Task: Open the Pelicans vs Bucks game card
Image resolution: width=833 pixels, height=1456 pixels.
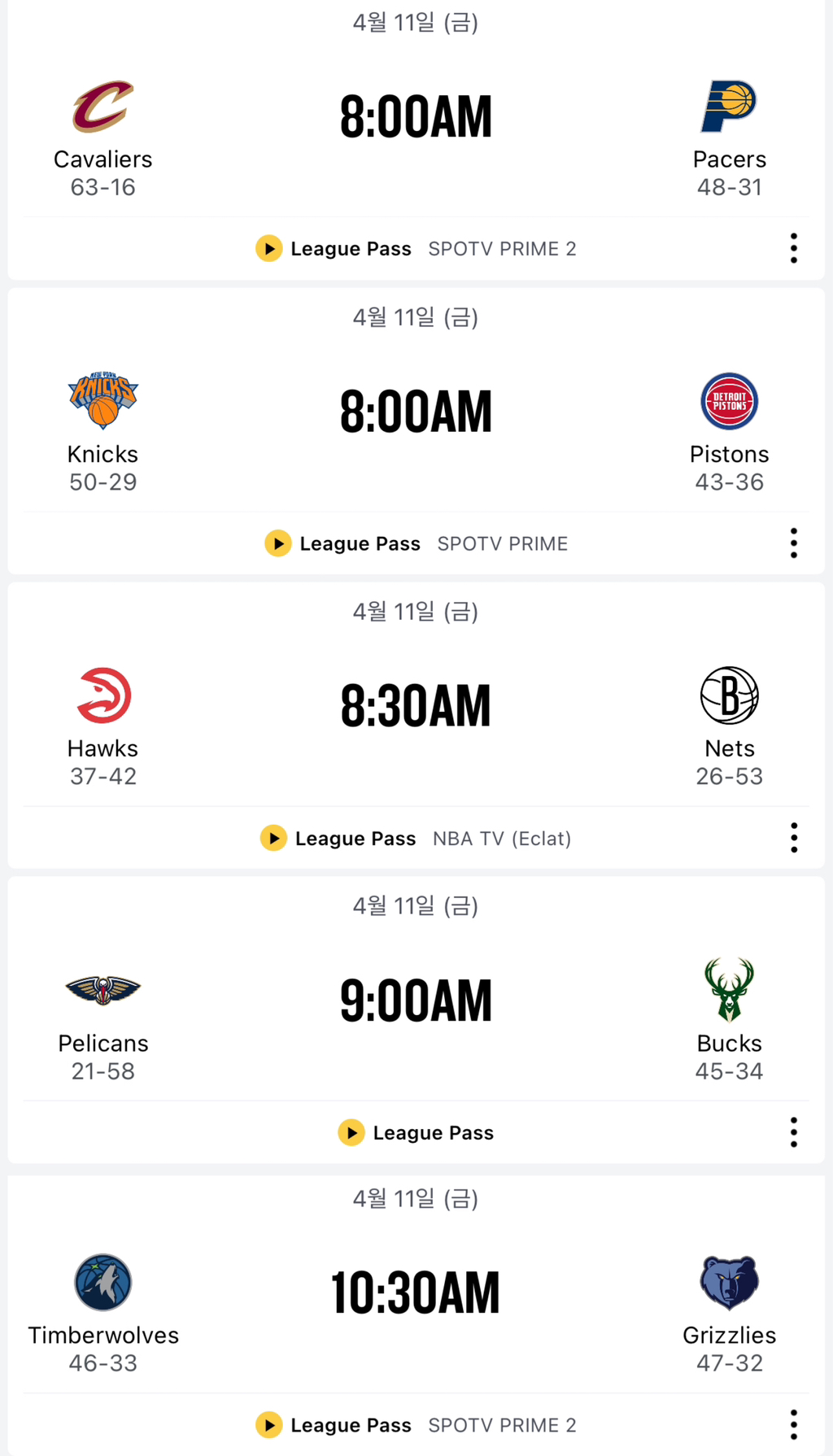Action: (x=416, y=1000)
